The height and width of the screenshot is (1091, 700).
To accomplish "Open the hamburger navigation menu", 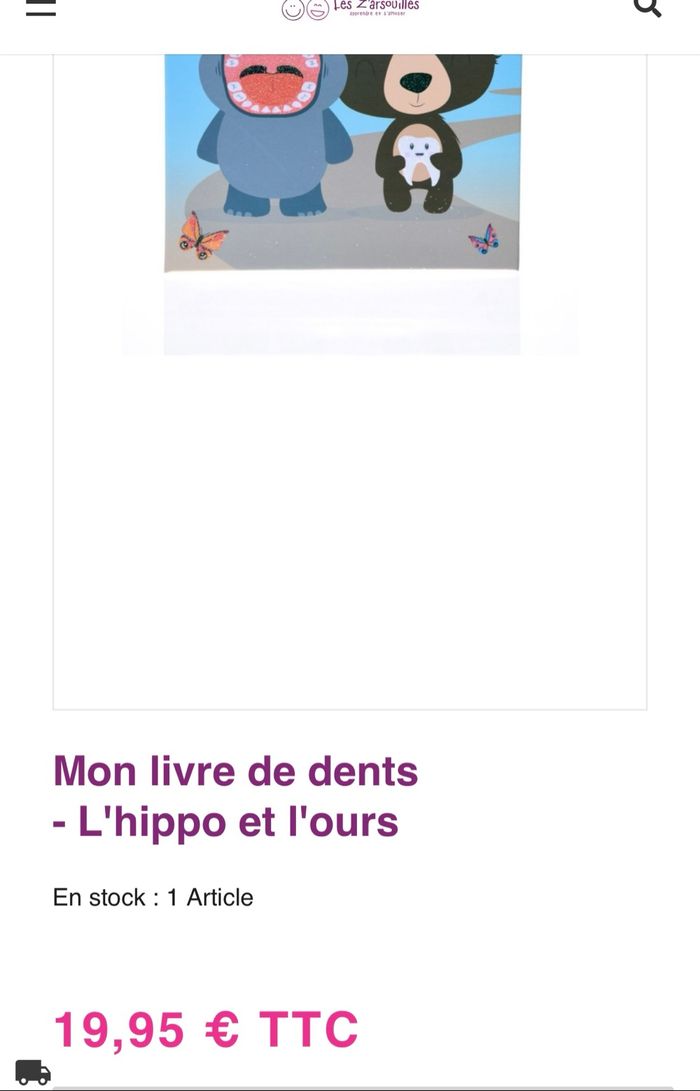I will [40, 8].
